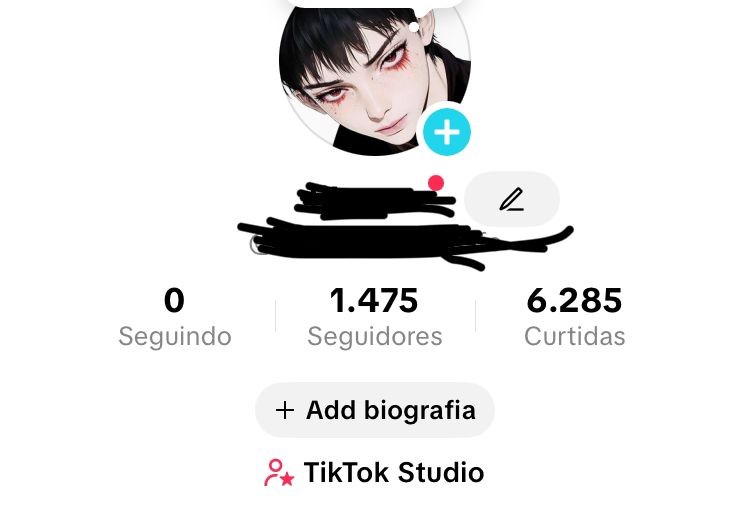Open the Curtidas count
This screenshot has width=750, height=507.
(574, 316)
